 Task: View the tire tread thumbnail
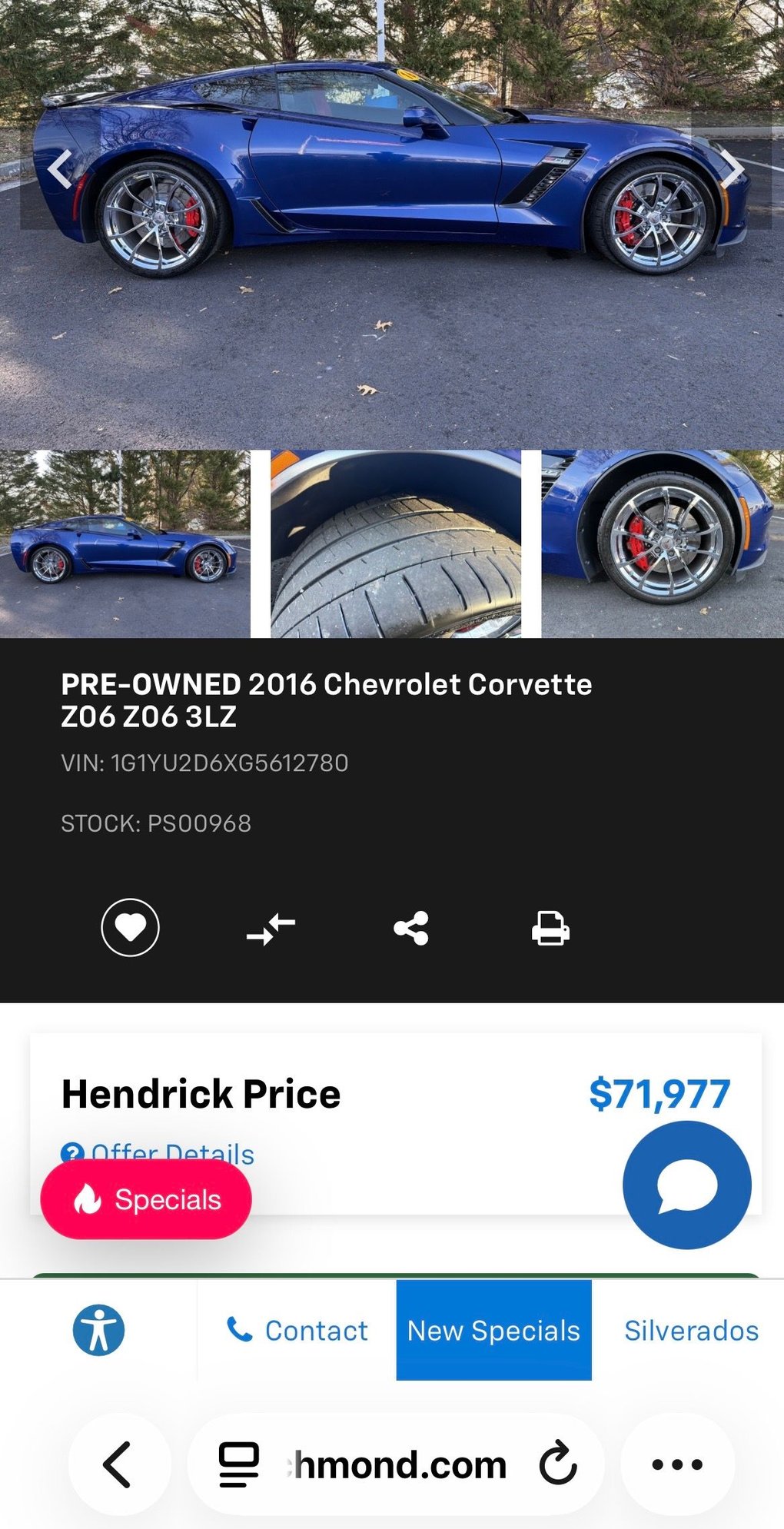pyautogui.click(x=396, y=544)
